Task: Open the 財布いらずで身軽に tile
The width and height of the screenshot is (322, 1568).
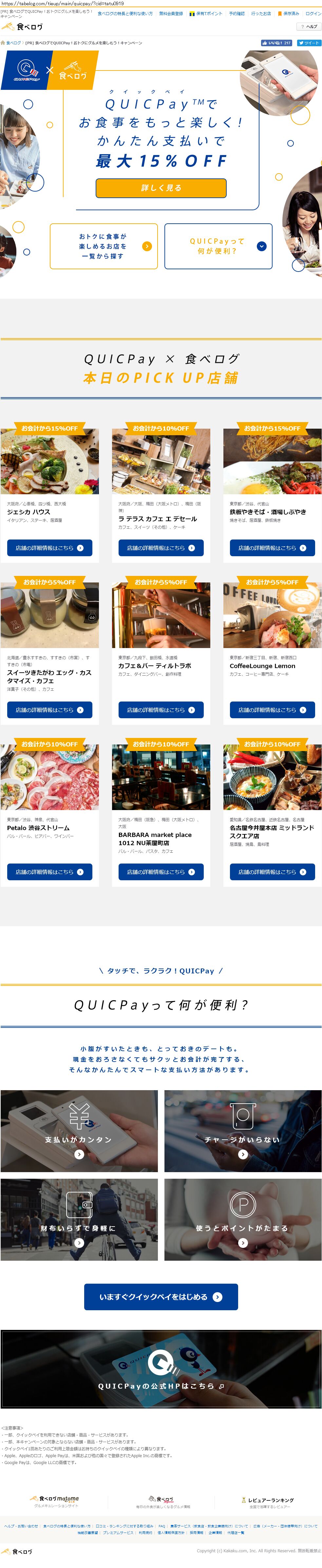Action: 79,1219
